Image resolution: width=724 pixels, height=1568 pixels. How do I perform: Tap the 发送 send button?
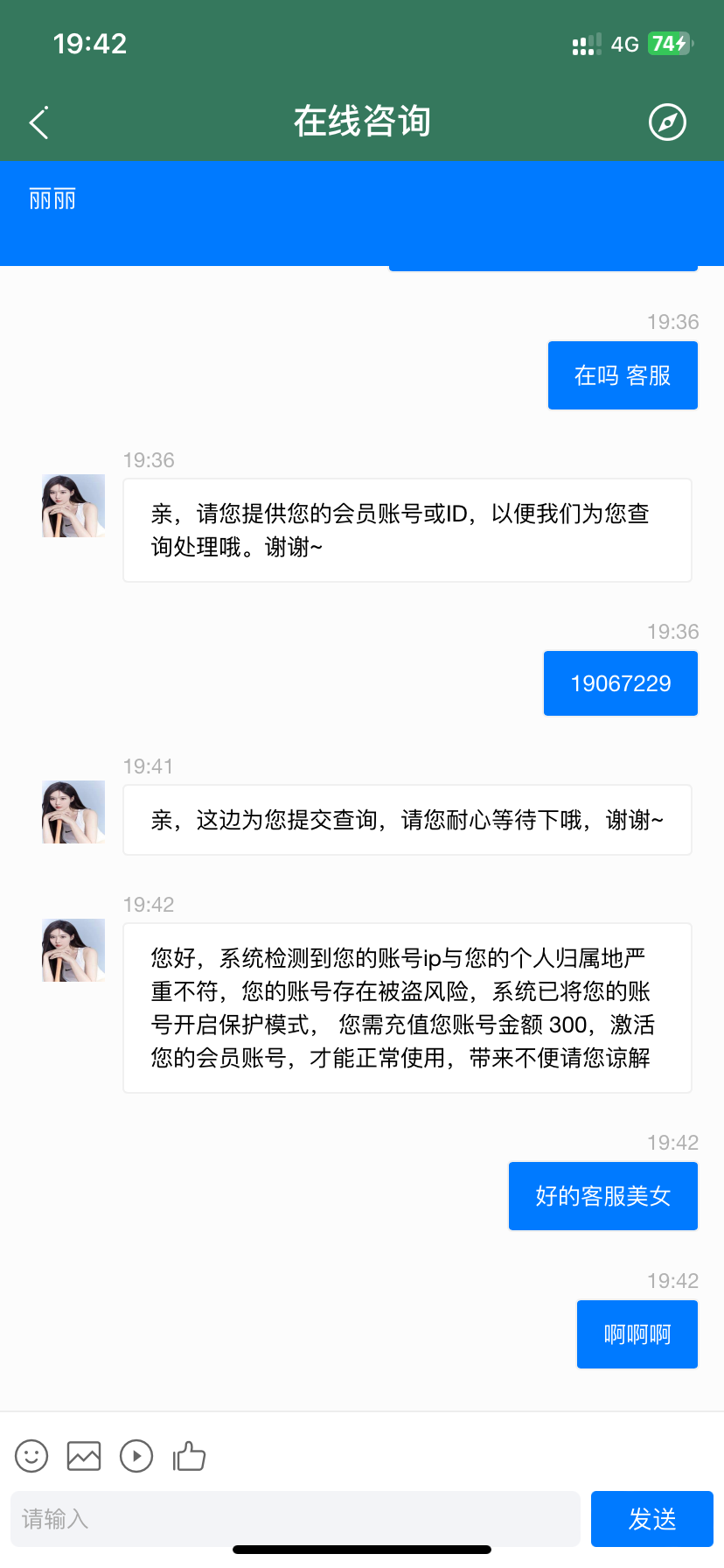(652, 1518)
